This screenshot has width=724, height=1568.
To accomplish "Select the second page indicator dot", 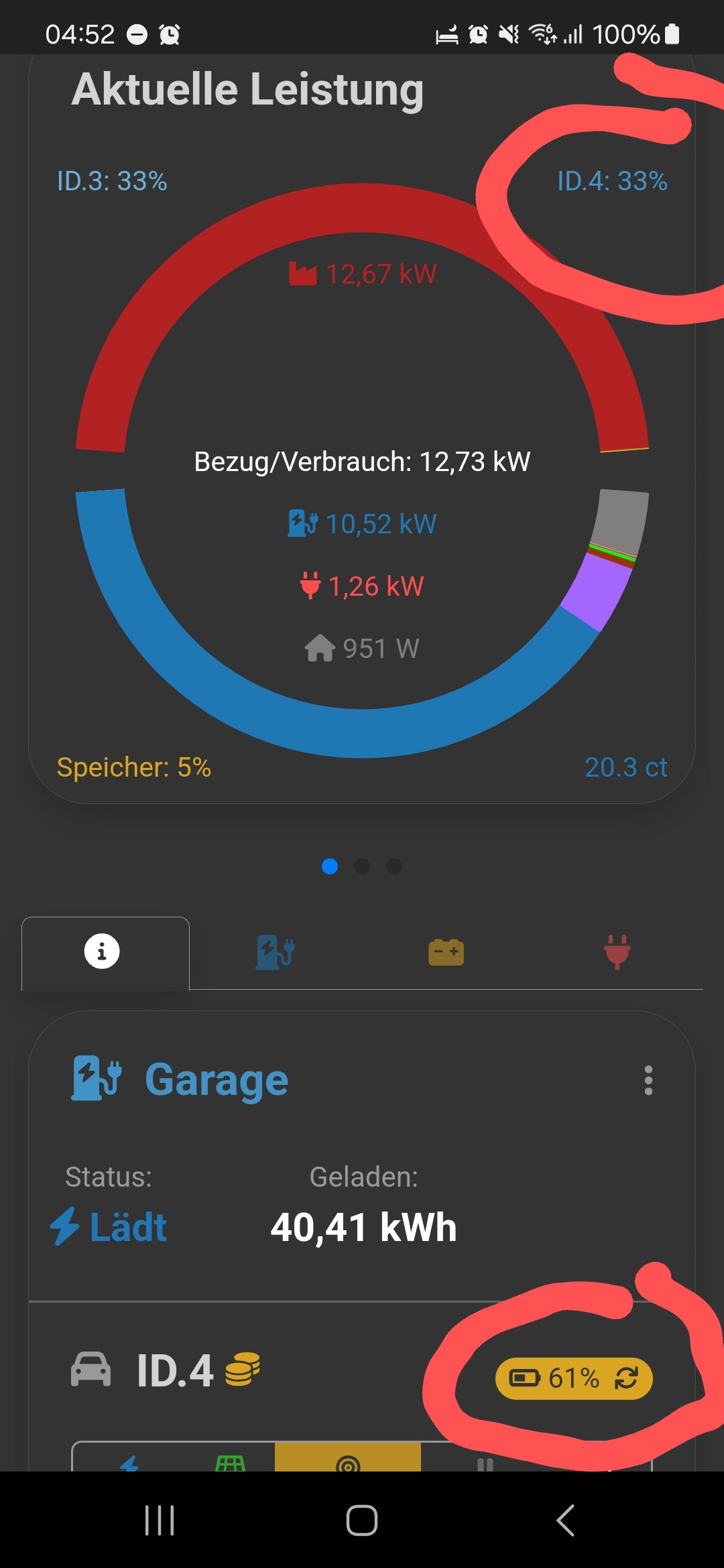I will click(362, 866).
